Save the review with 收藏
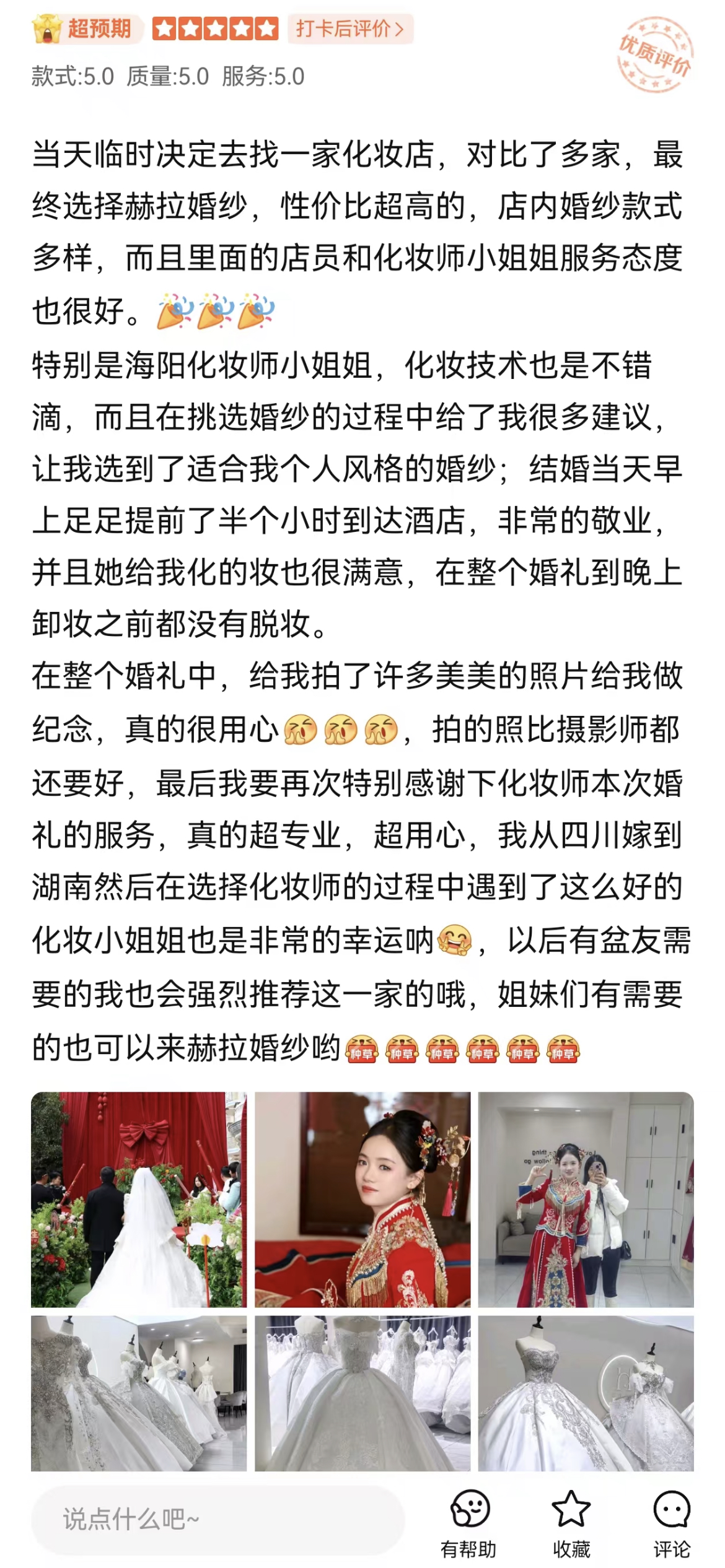 pyautogui.click(x=571, y=1523)
